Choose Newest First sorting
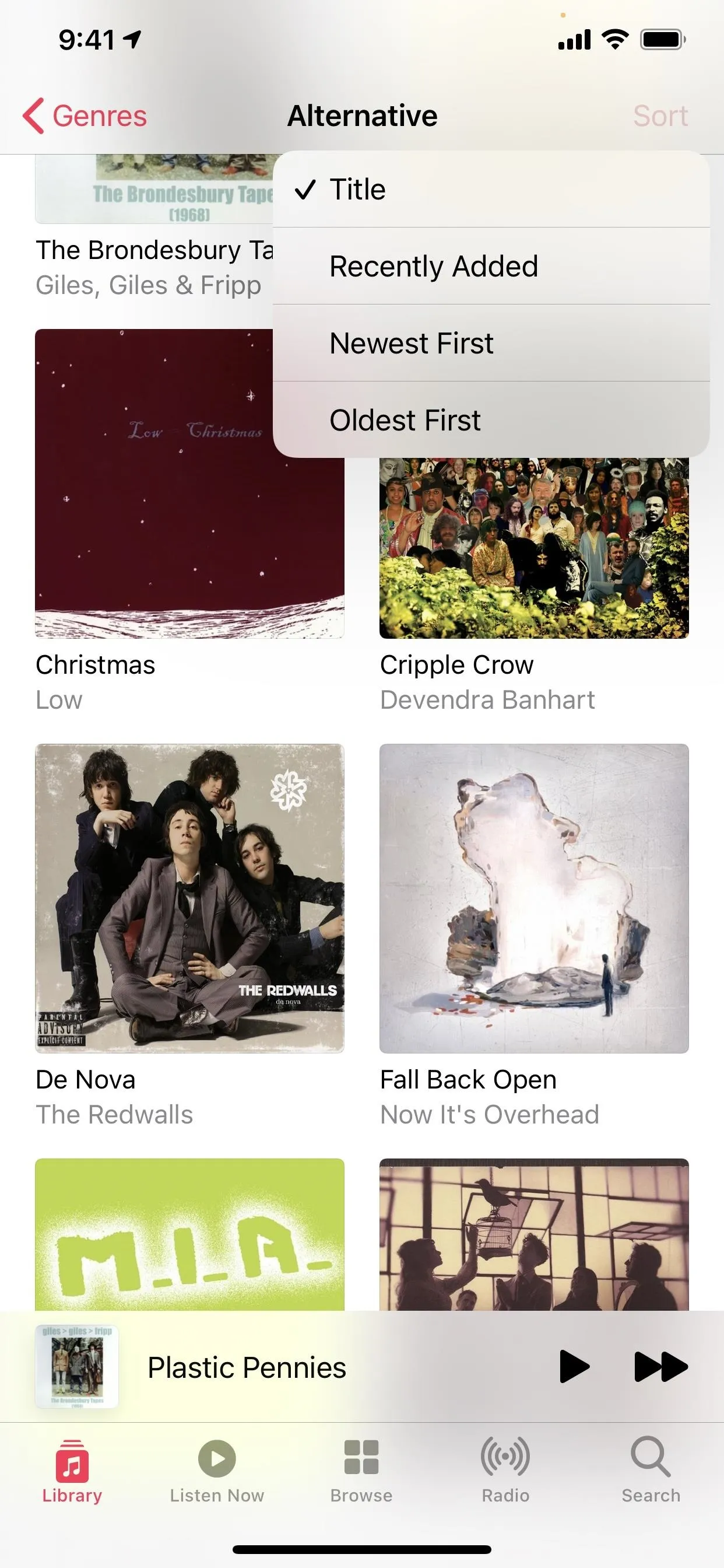The width and height of the screenshot is (724, 1568). pos(491,342)
